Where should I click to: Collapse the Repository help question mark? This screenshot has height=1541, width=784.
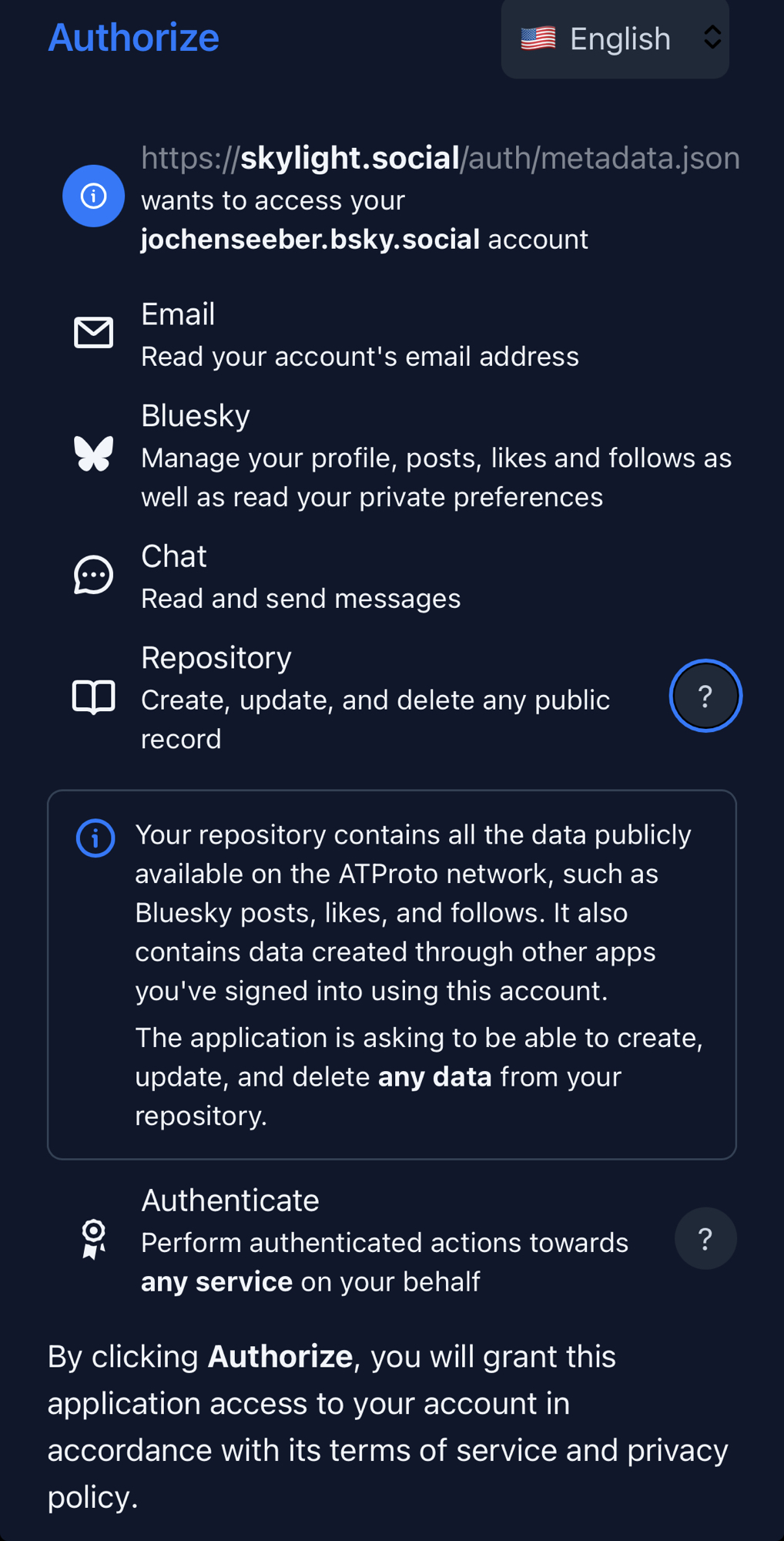705,696
